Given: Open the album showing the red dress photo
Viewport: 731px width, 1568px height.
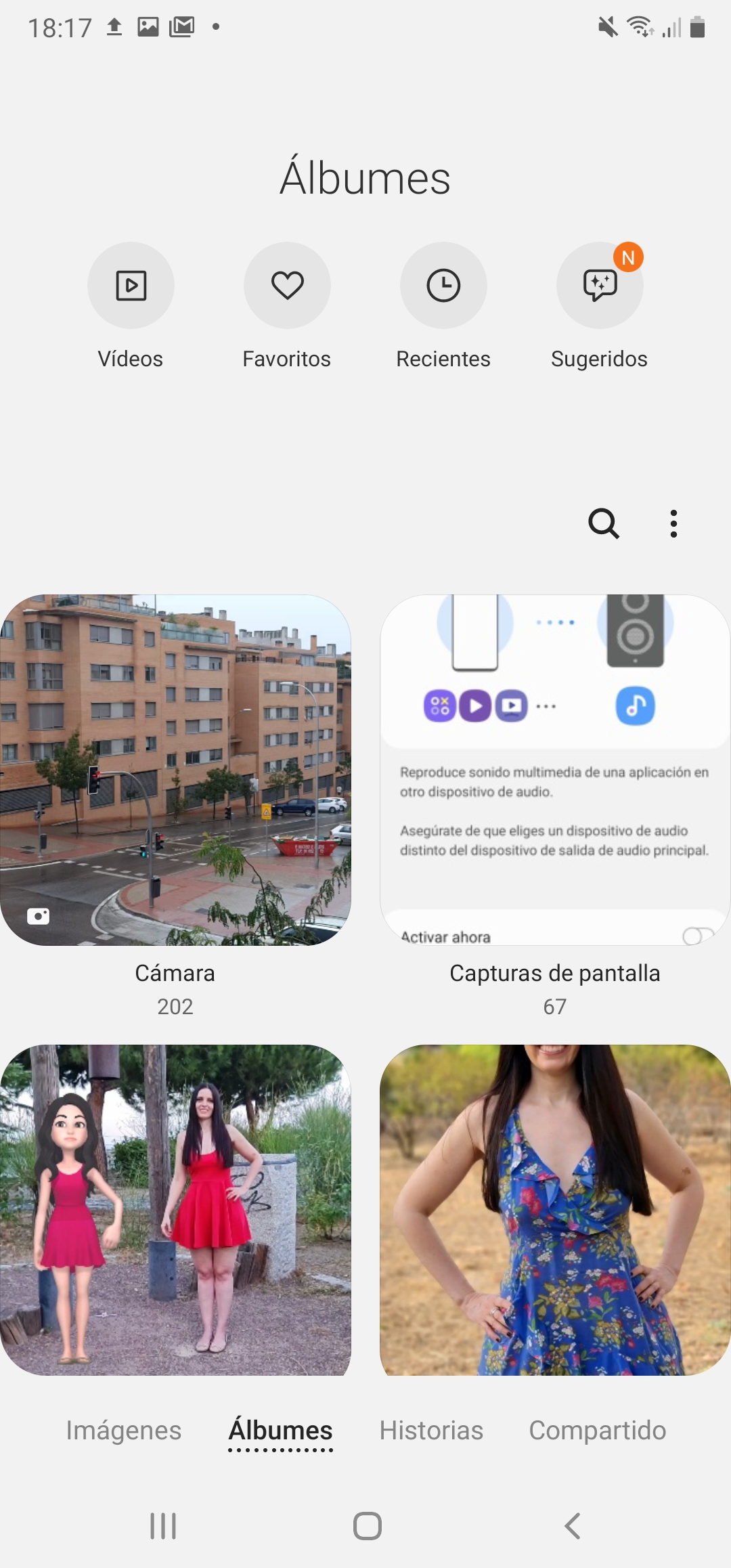Looking at the screenshot, I should point(175,1210).
